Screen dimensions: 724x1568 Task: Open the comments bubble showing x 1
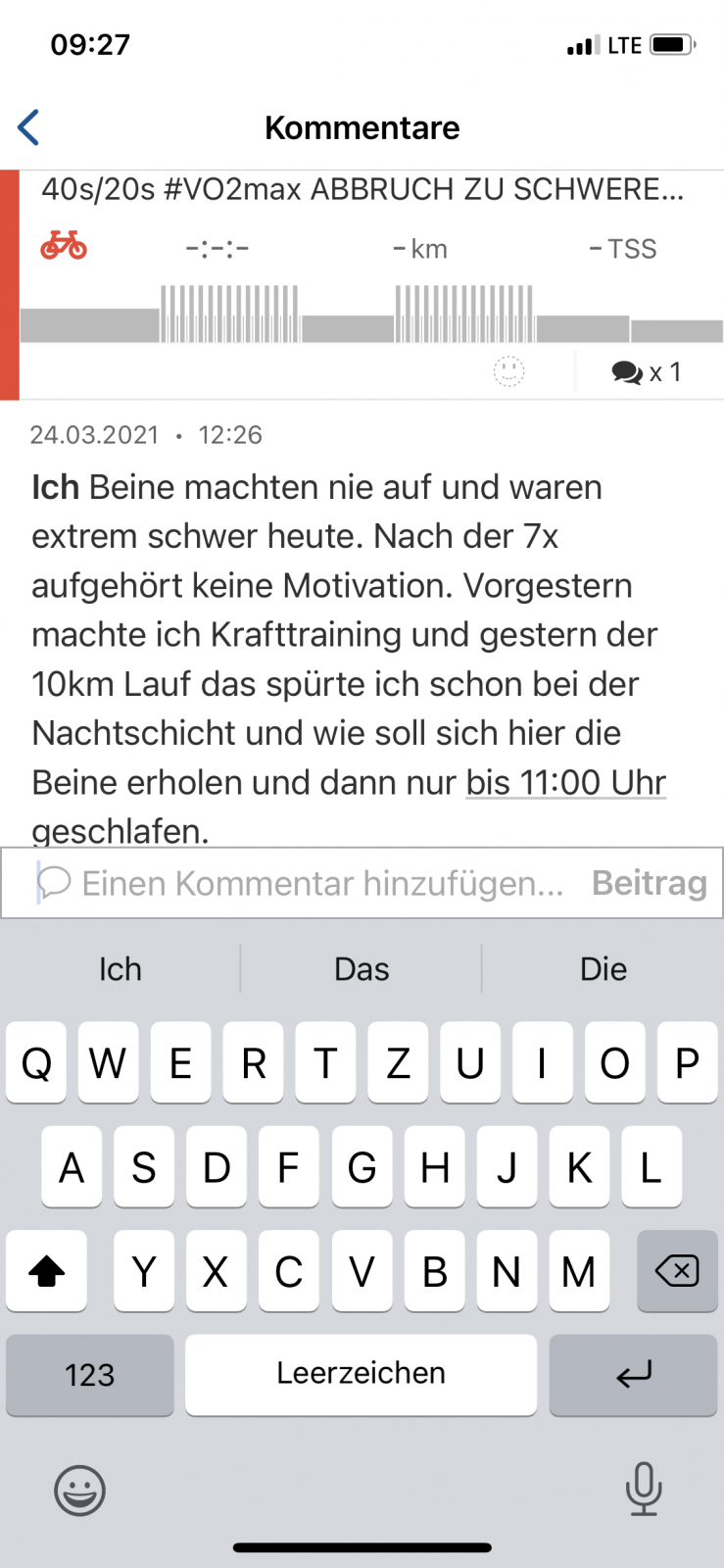(x=647, y=372)
